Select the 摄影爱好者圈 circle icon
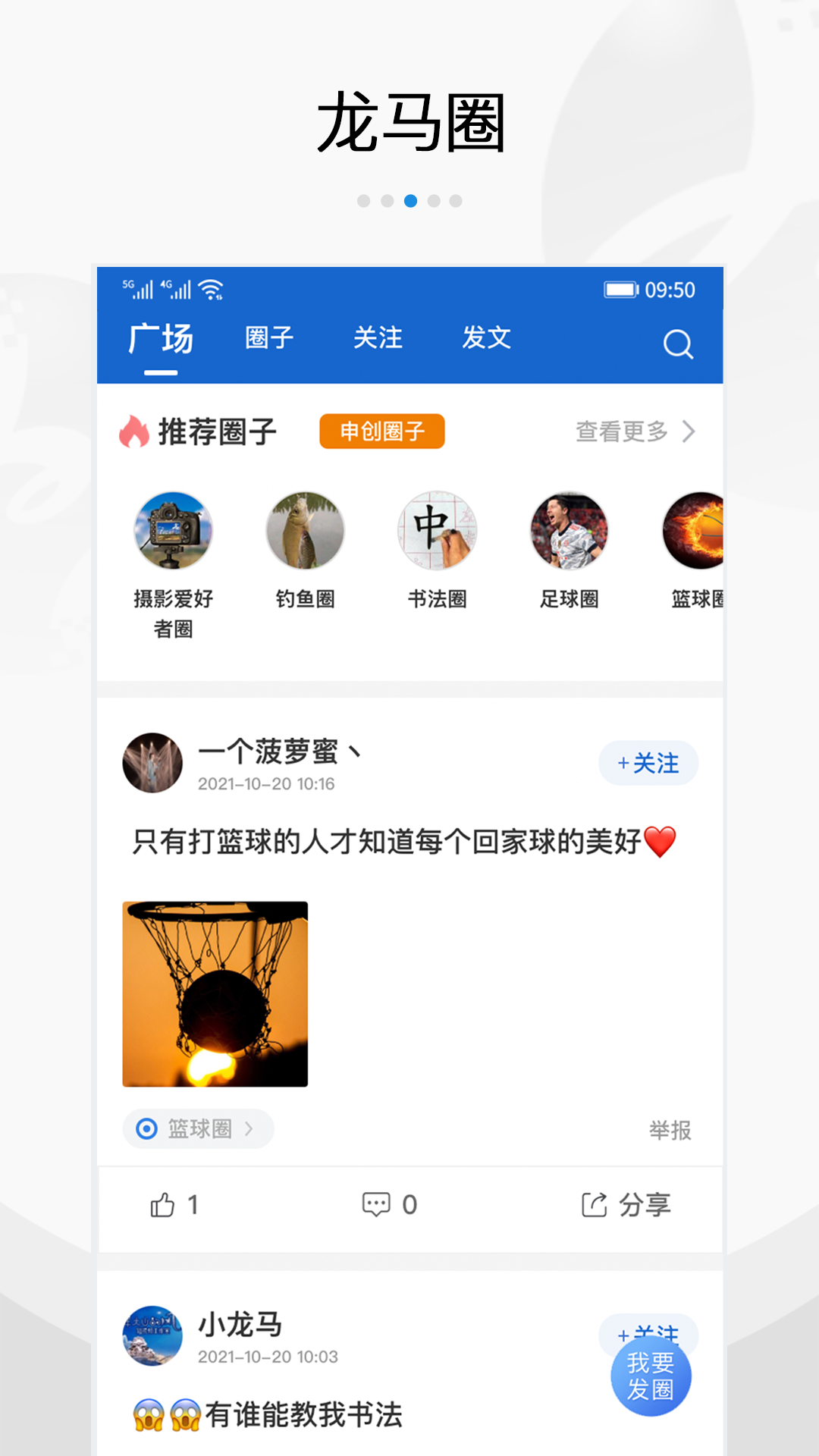The image size is (819, 1456). pos(172,532)
